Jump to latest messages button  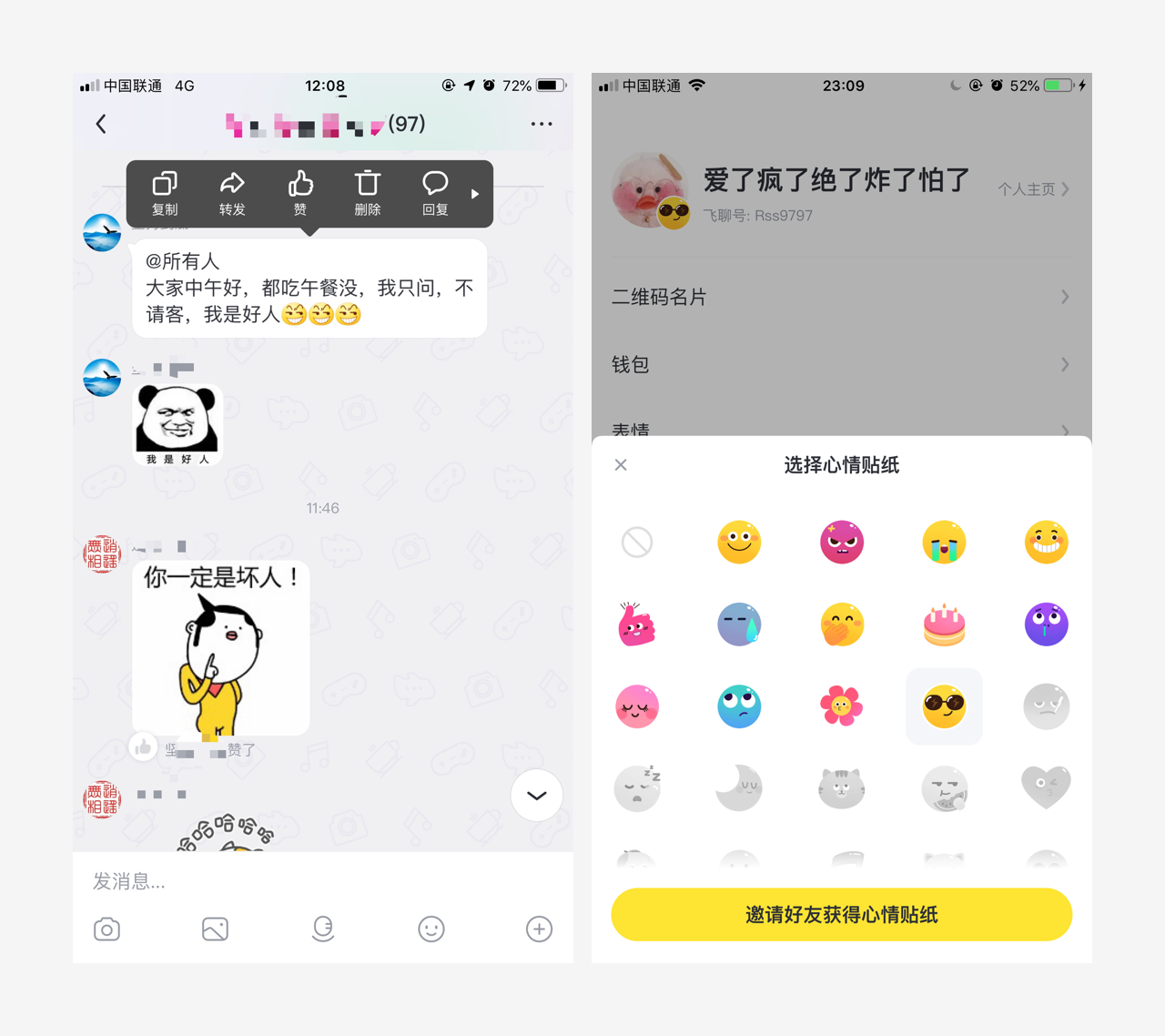(x=536, y=796)
